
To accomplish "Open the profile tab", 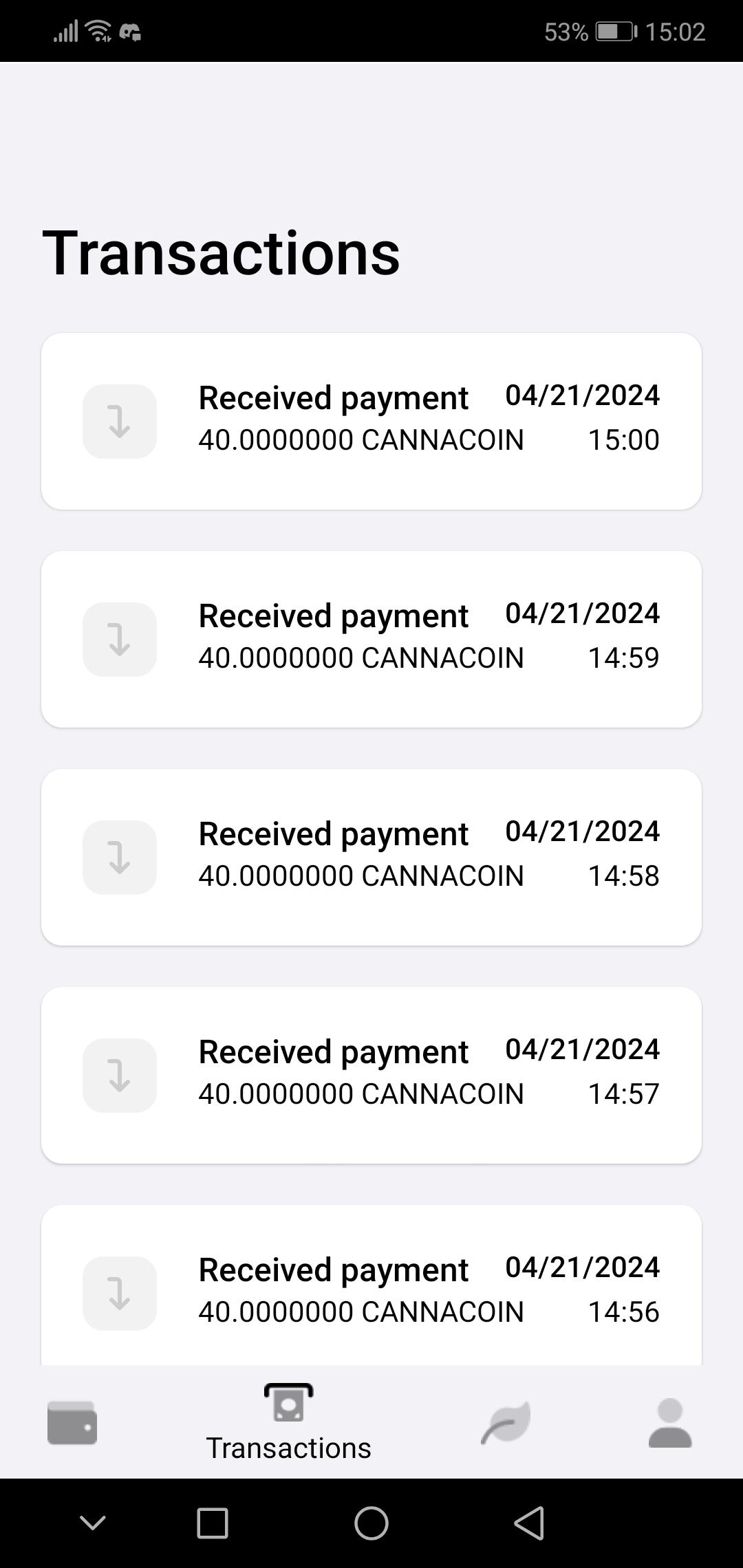I will (x=669, y=1422).
